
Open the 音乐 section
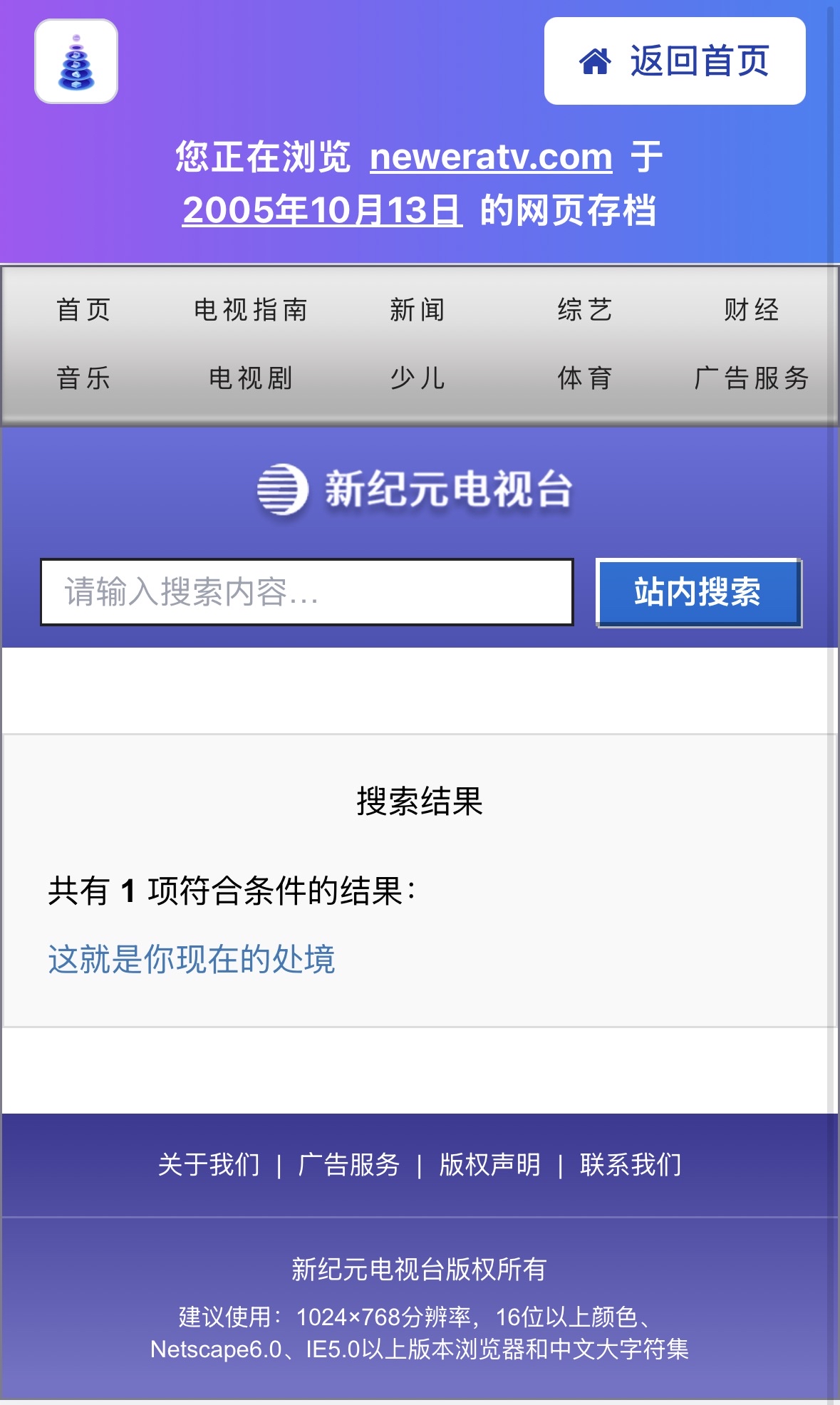coord(83,379)
